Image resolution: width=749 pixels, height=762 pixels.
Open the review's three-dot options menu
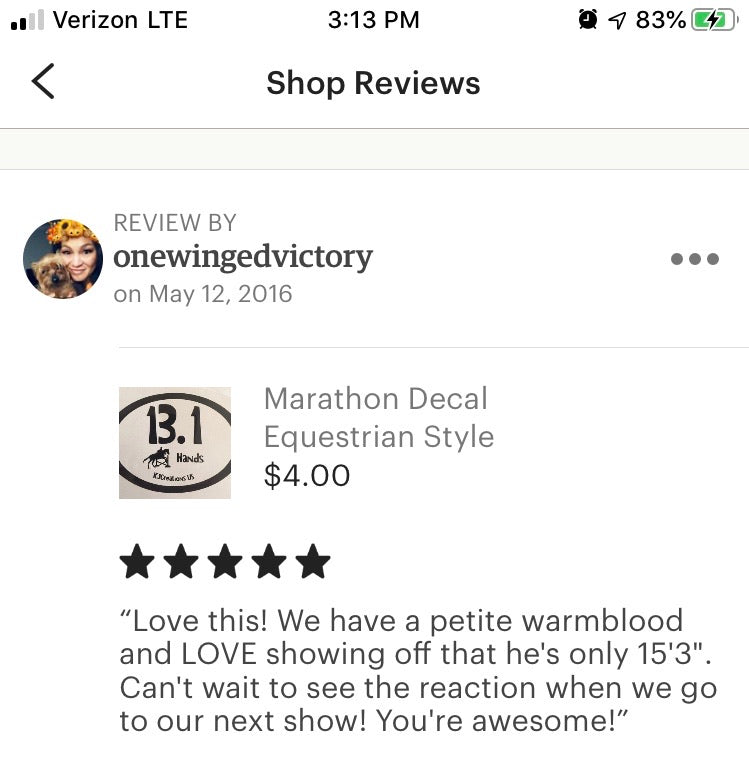tap(694, 259)
